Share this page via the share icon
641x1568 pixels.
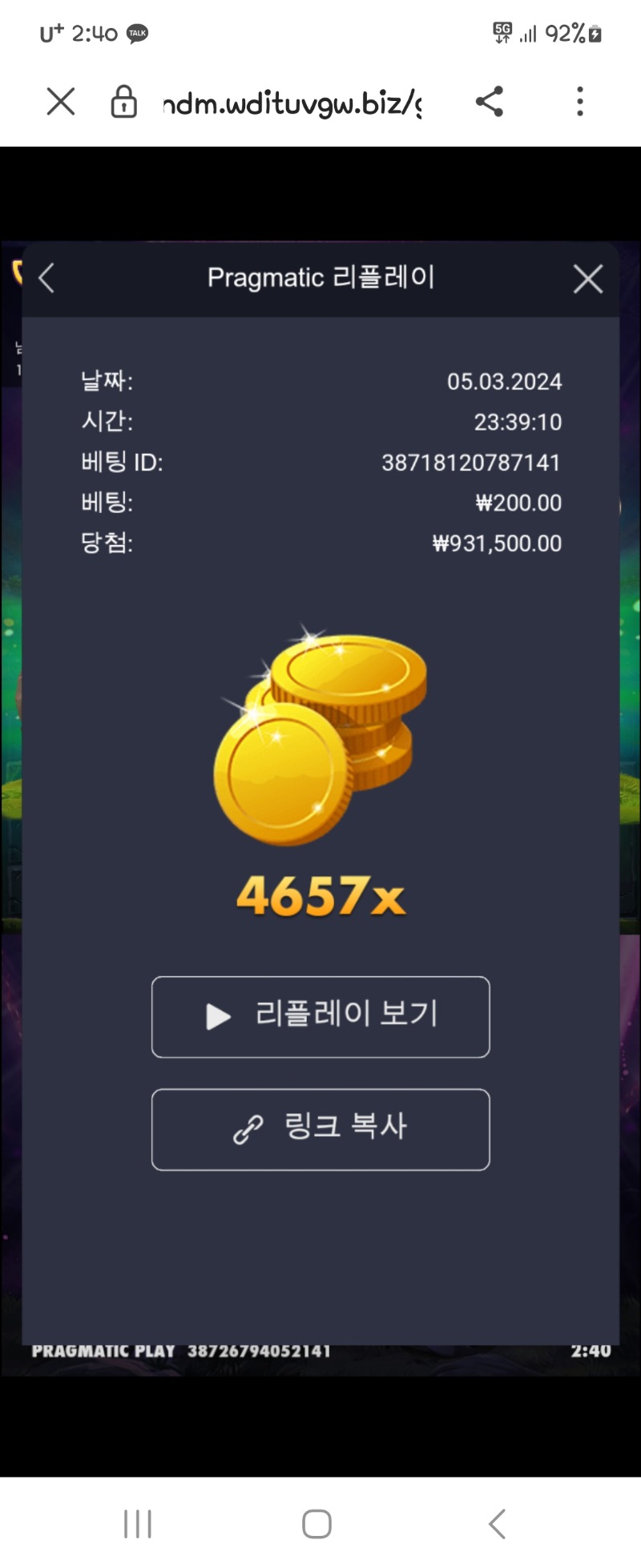(489, 102)
